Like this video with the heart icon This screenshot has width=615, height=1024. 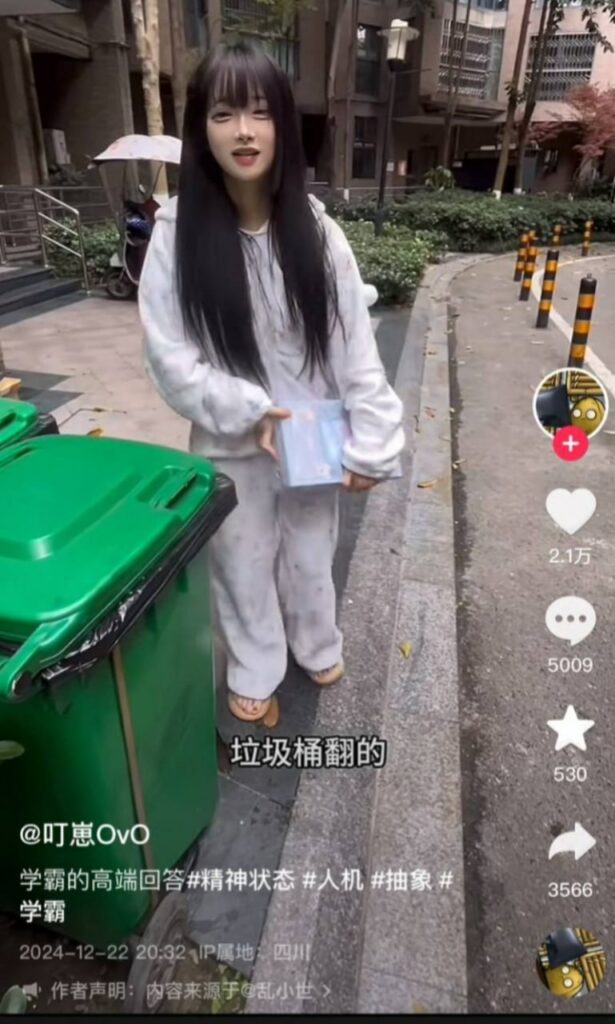tap(570, 510)
